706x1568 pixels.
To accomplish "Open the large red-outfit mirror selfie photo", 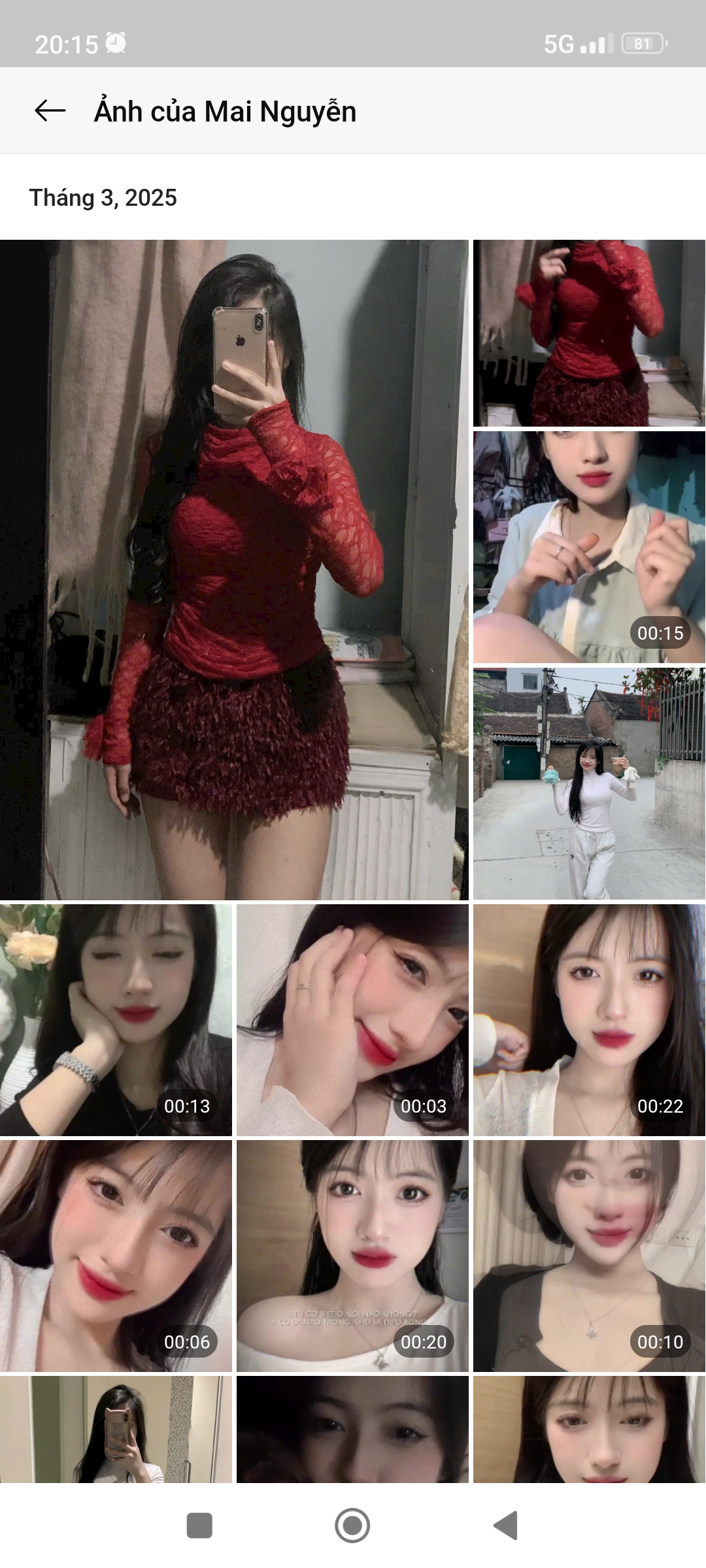I will (234, 570).
